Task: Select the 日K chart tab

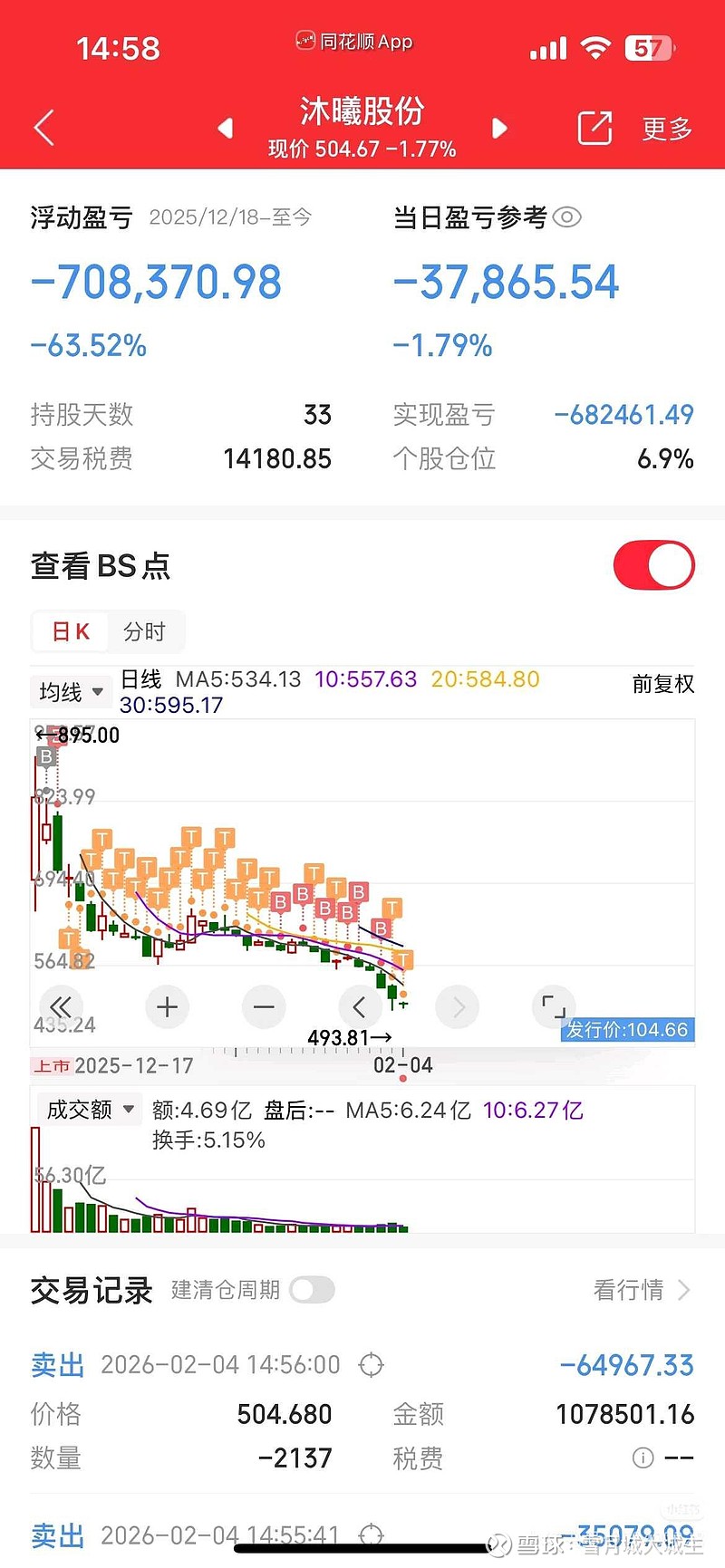Action: pos(71,631)
